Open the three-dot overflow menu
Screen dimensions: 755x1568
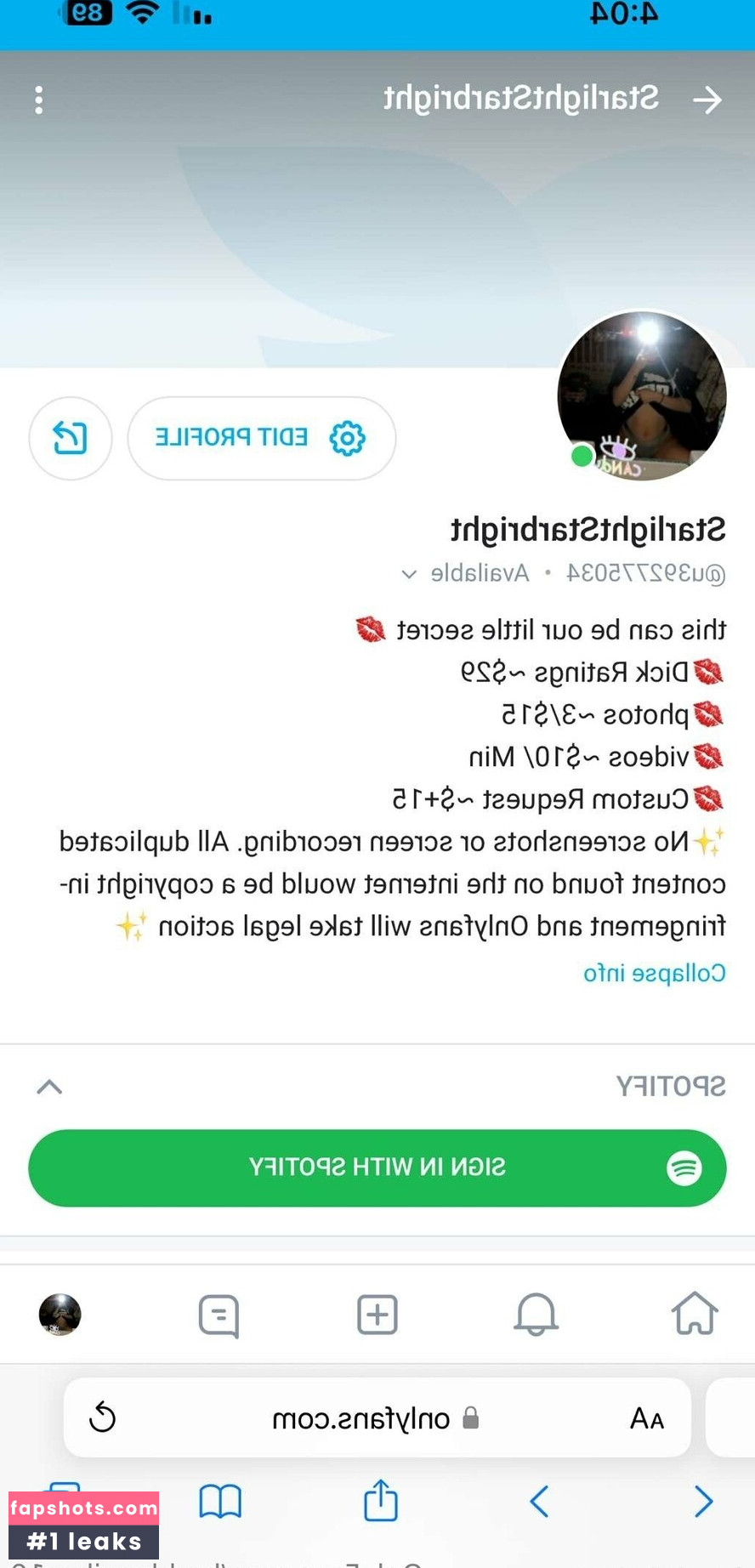(x=38, y=100)
